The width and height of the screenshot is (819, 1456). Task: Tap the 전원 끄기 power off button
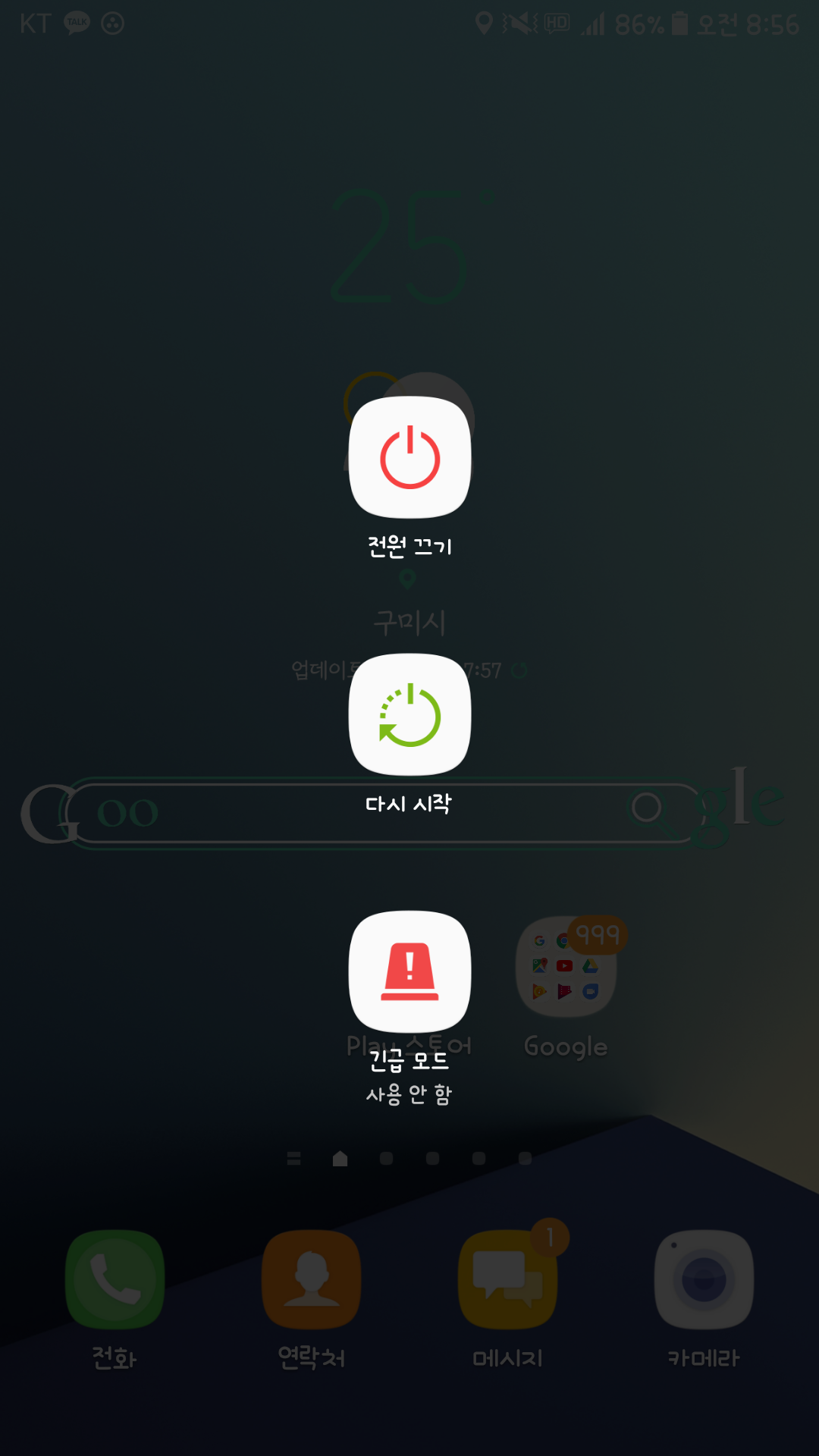click(409, 457)
